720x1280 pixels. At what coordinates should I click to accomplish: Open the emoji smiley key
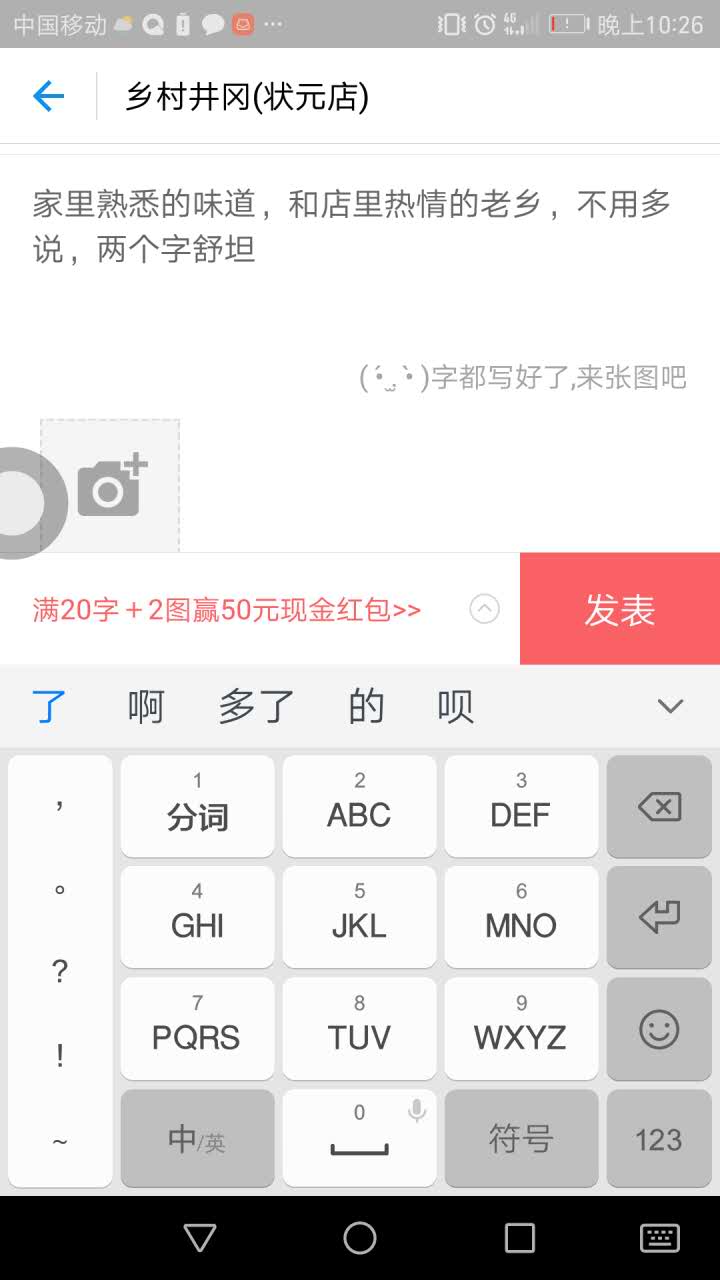pos(659,1030)
